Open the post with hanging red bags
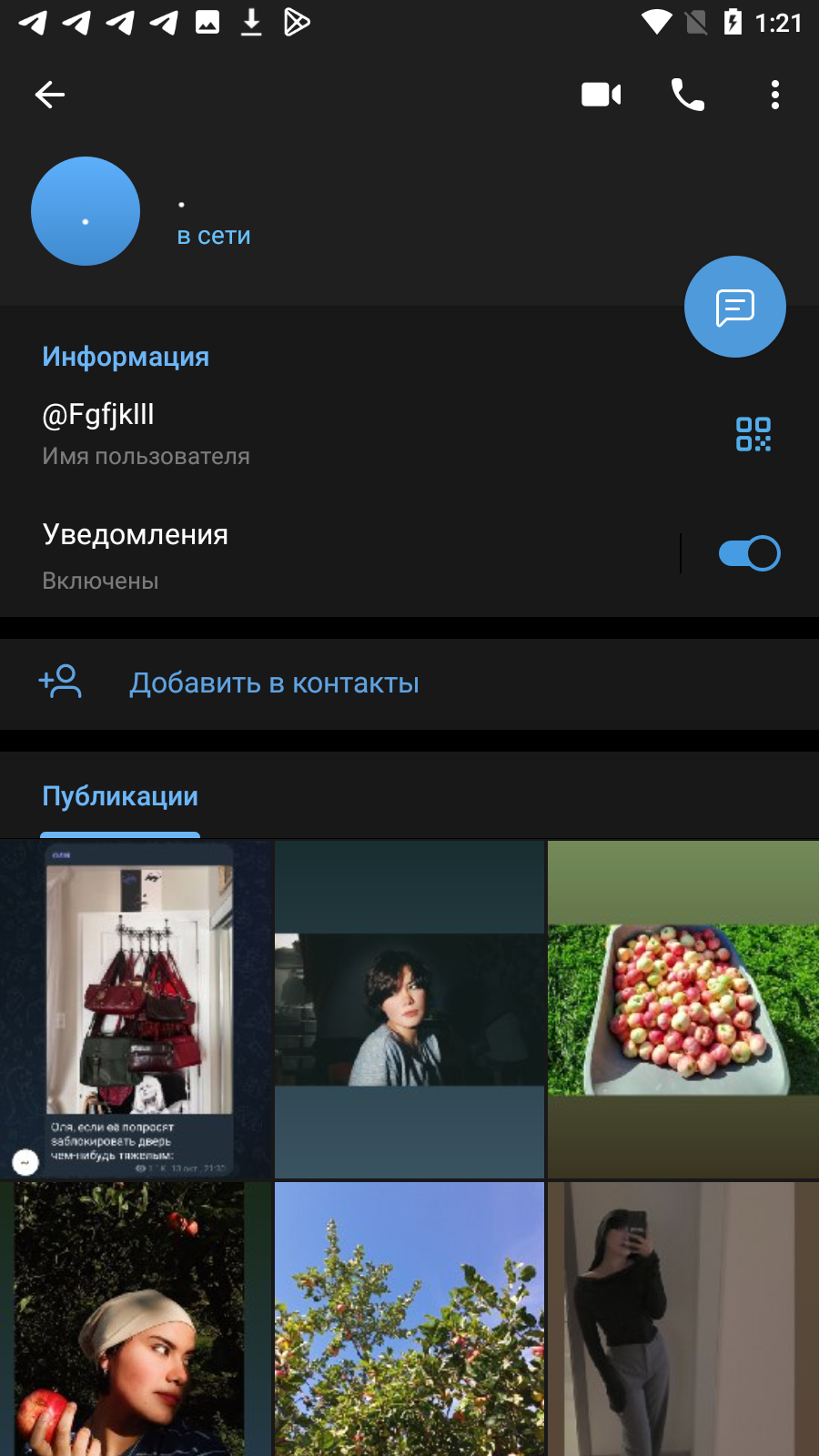Screen dimensions: 819x1456 click(136, 1009)
